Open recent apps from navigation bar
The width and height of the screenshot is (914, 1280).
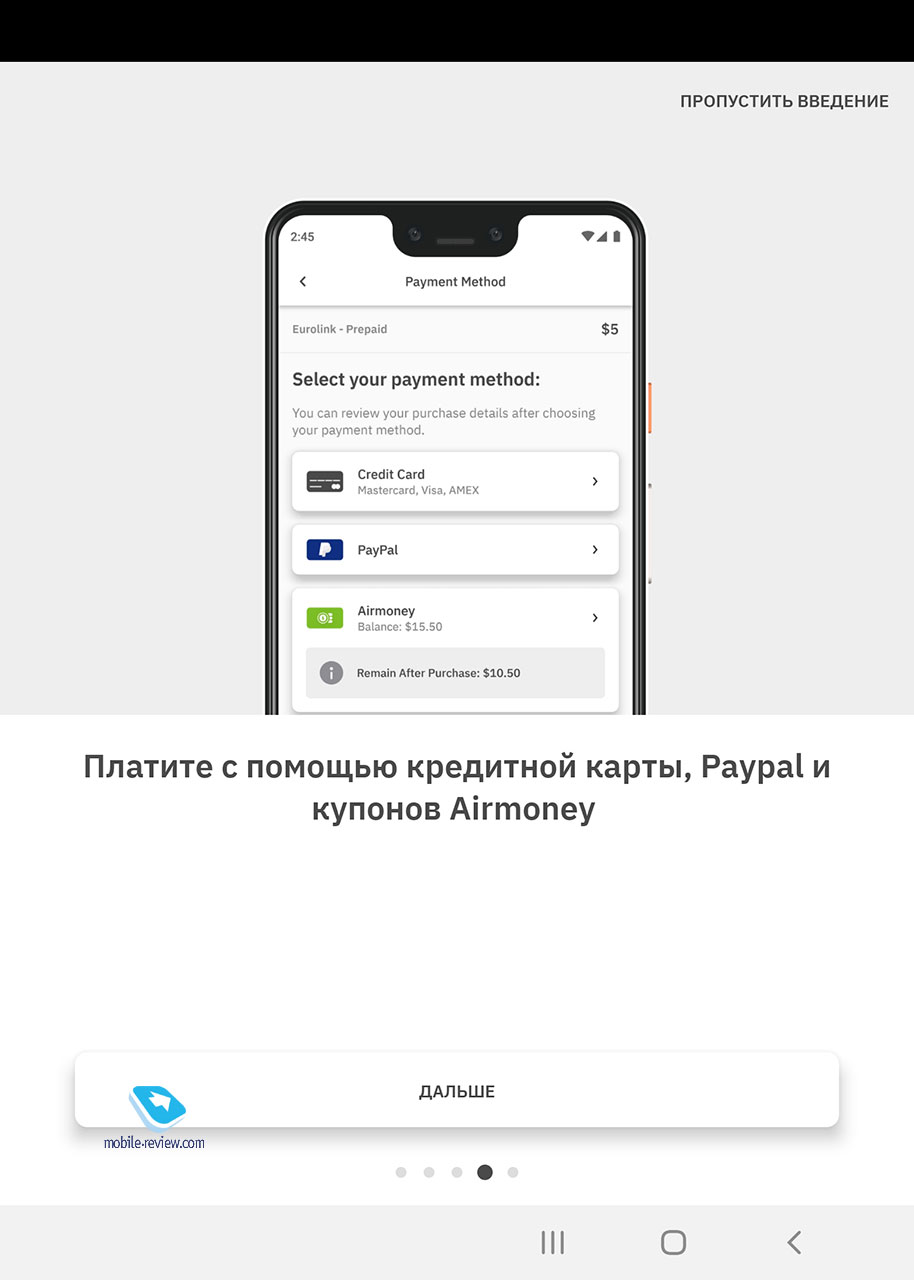pyautogui.click(x=552, y=1242)
